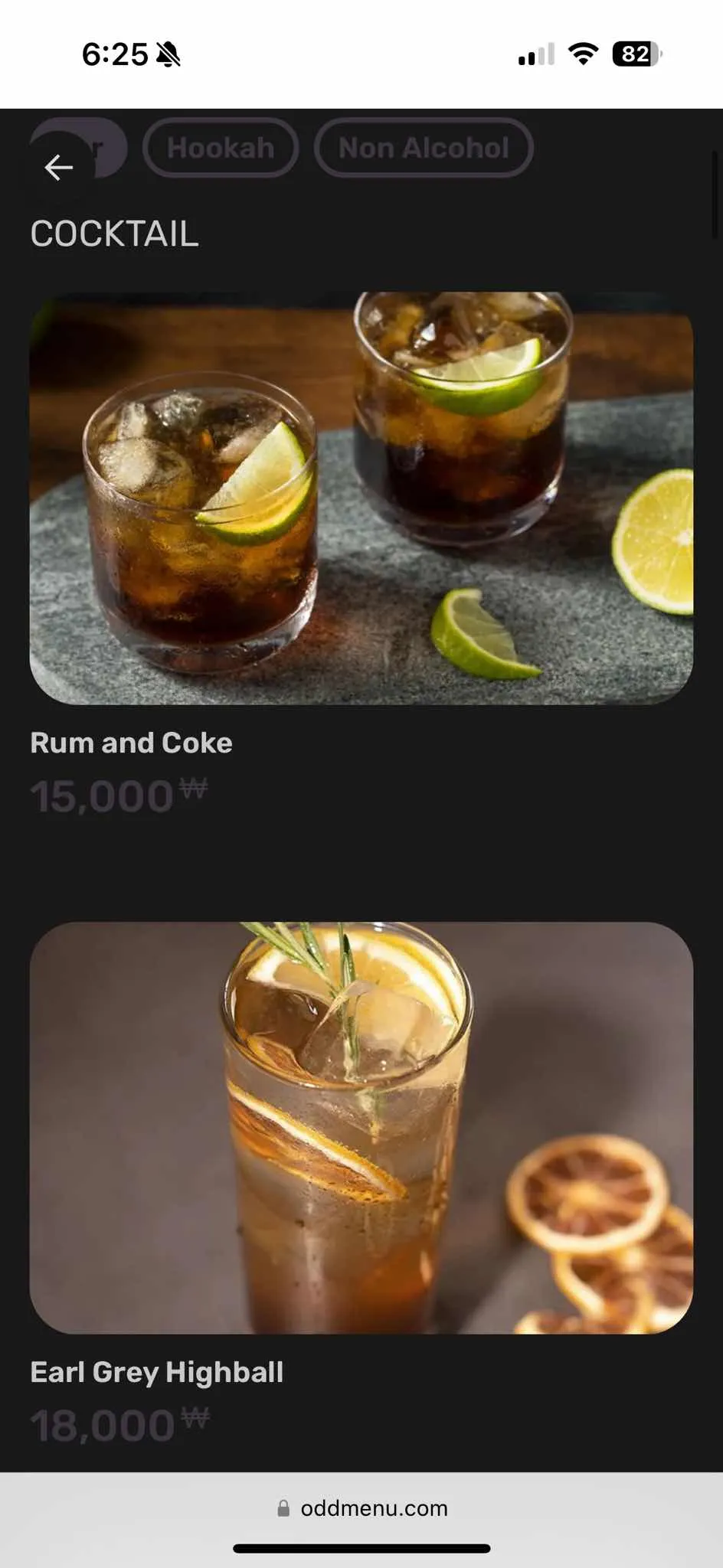Screen dimensions: 723x1568
Task: Select the Hookah category chip
Action: tap(221, 148)
